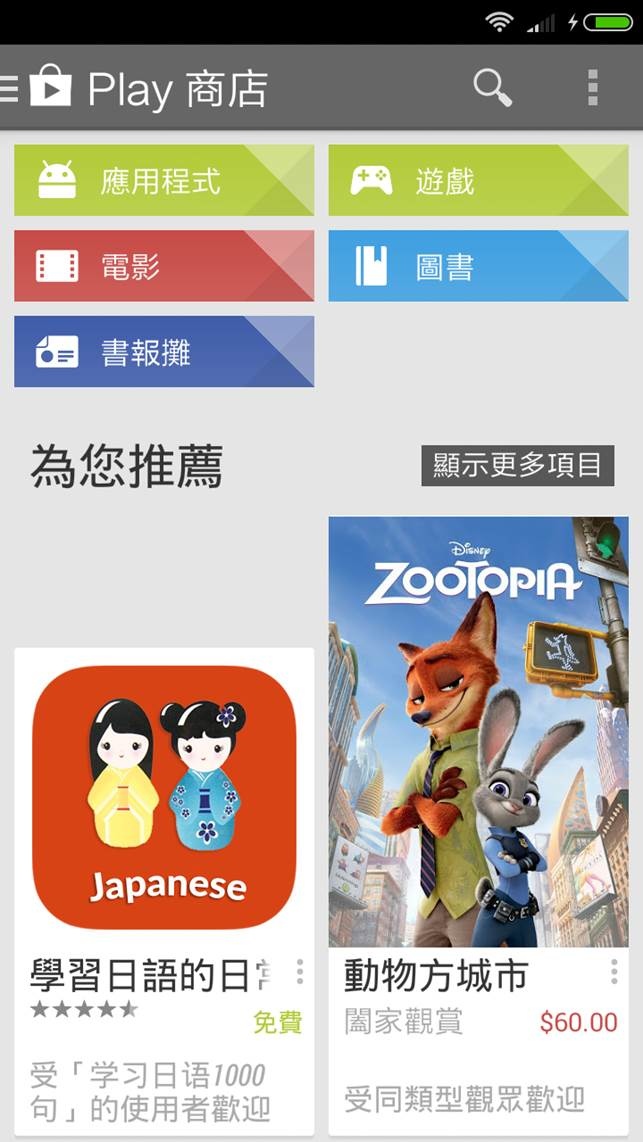
Task: Open the navigation drawer menu
Action: coord(12,88)
